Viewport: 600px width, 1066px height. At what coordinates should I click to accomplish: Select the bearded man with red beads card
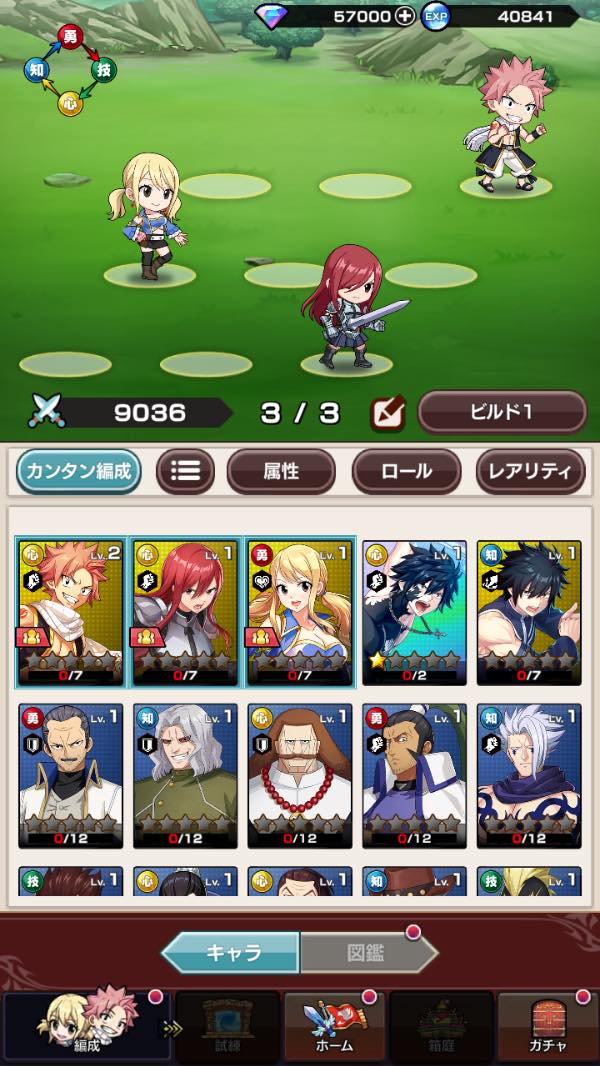pos(300,776)
